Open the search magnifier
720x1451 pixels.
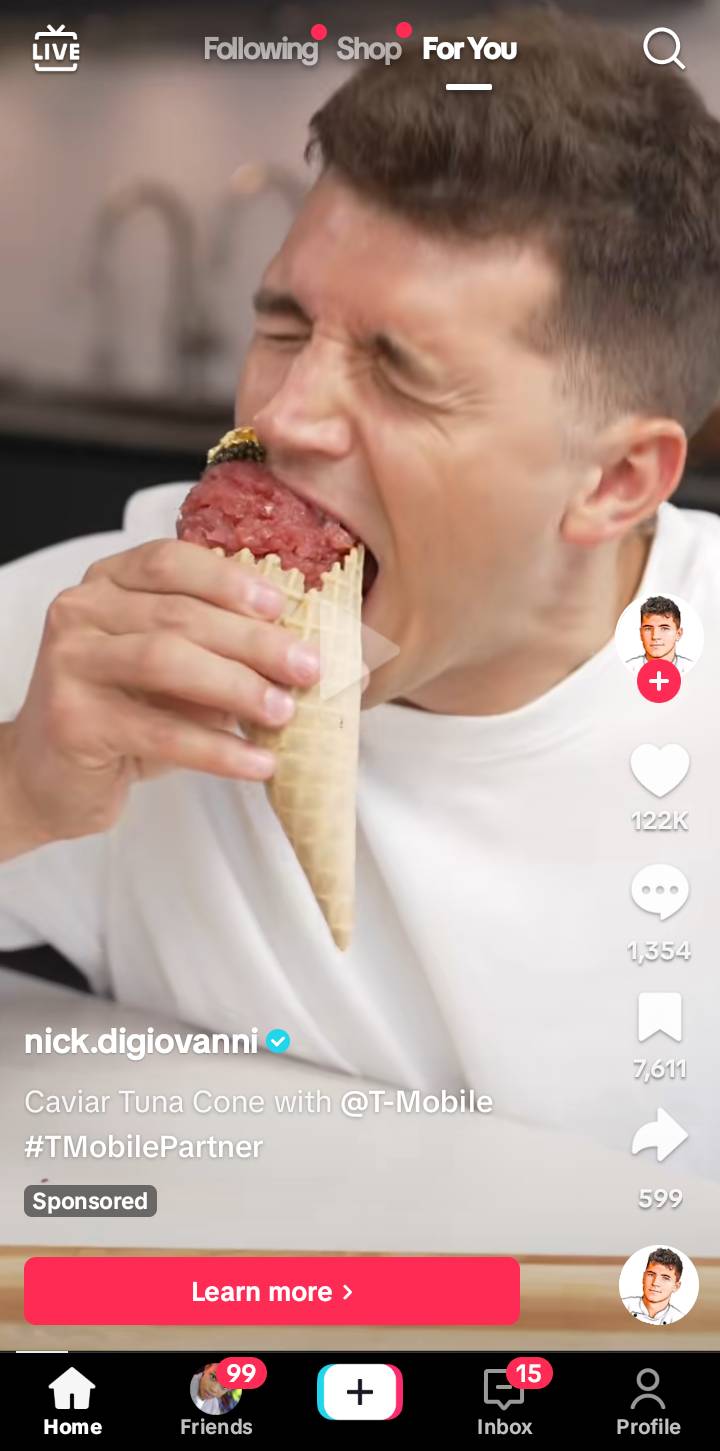point(663,48)
